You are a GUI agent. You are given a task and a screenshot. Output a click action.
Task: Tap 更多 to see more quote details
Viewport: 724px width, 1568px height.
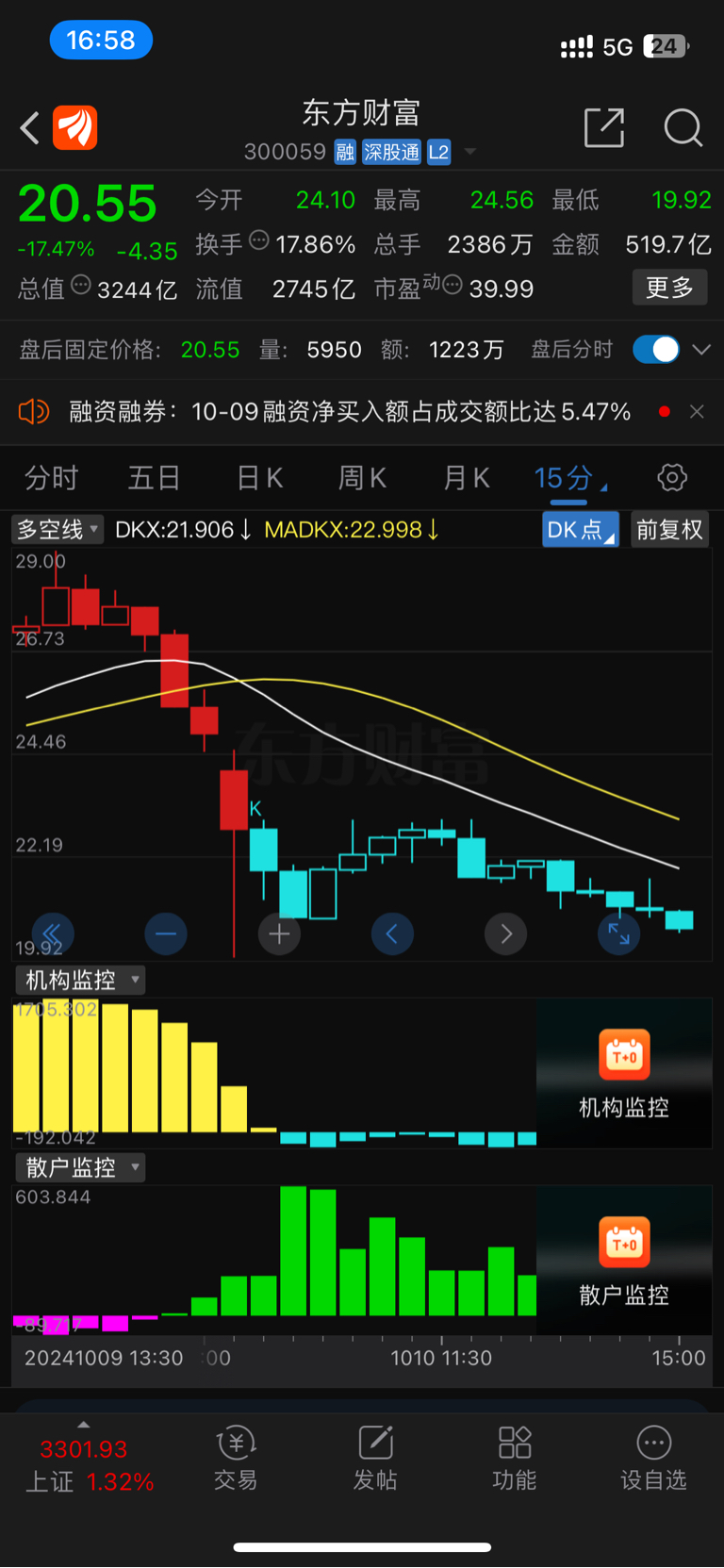(x=669, y=288)
